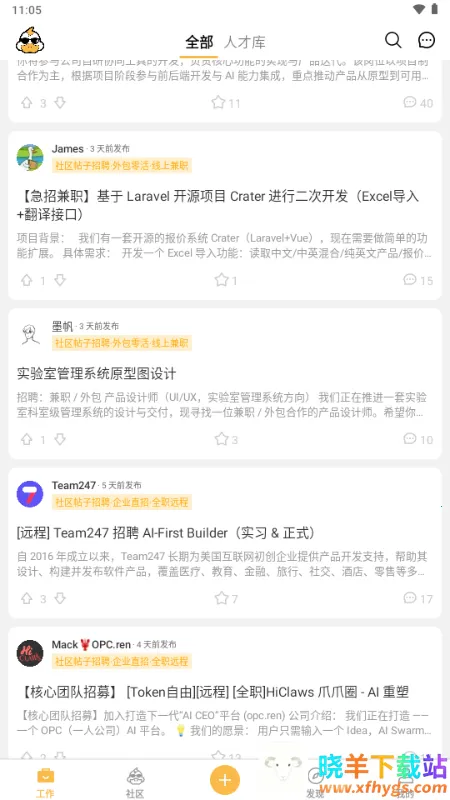Switch to the 人才库 tab
Screen dimensions: 450x800
245,42
